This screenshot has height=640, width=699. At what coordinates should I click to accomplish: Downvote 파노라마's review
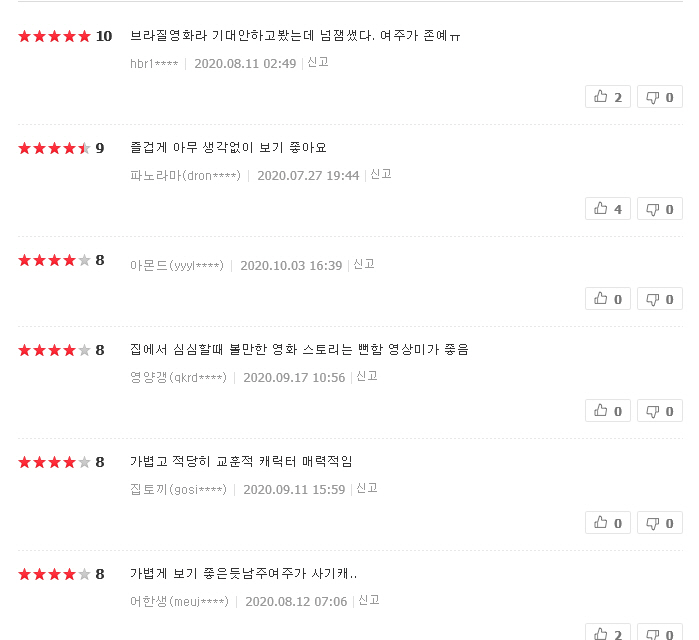coord(659,209)
